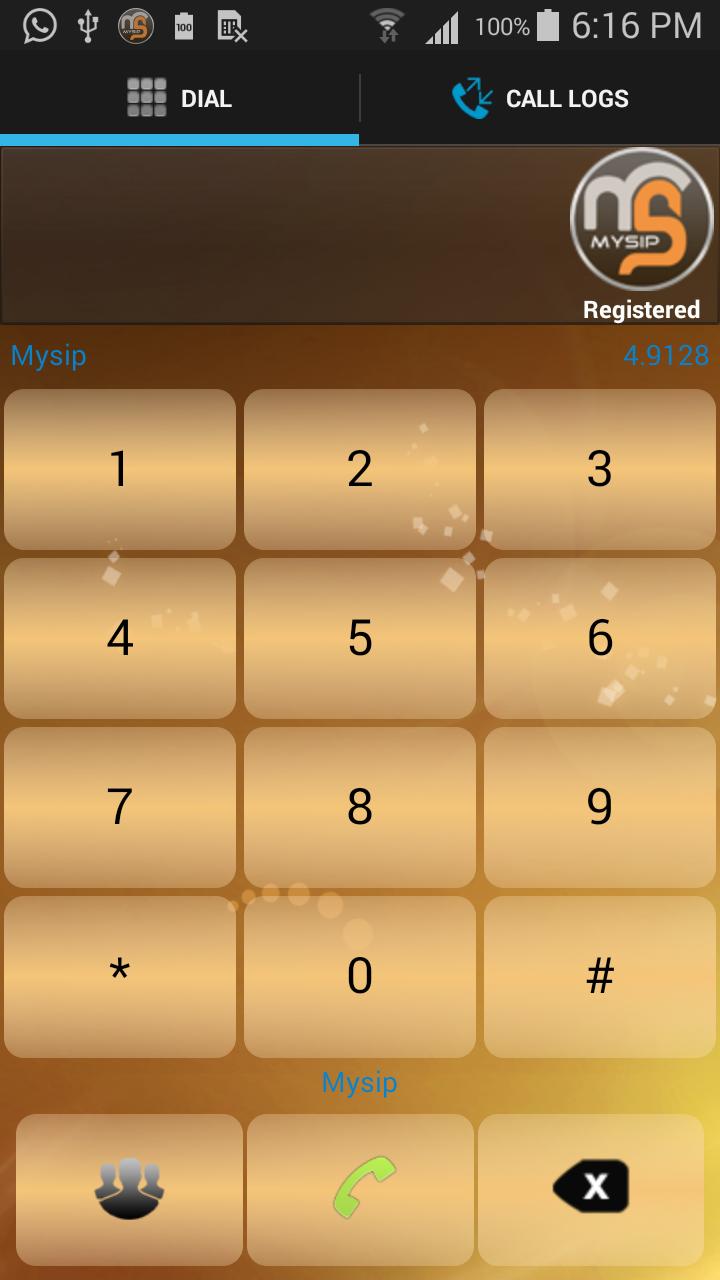Enter the star symbol key
The width and height of the screenshot is (720, 1280).
pos(120,976)
